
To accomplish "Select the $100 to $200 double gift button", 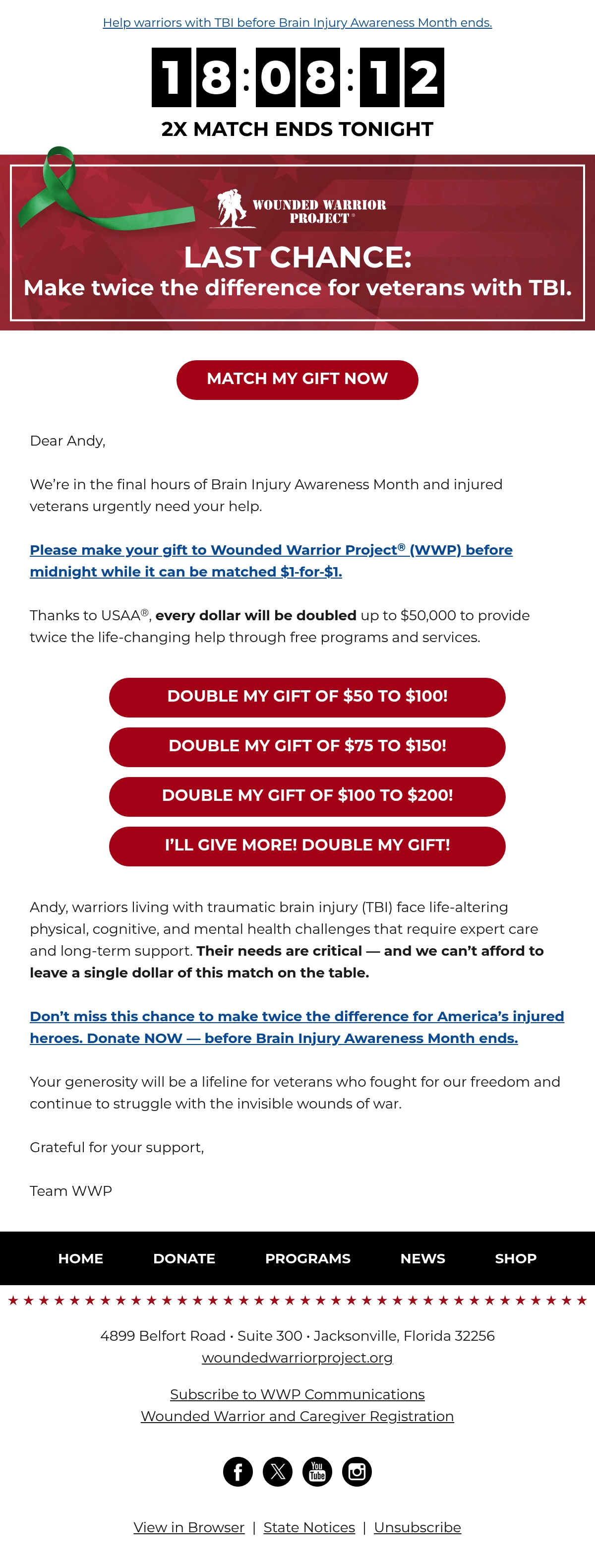I will click(307, 796).
